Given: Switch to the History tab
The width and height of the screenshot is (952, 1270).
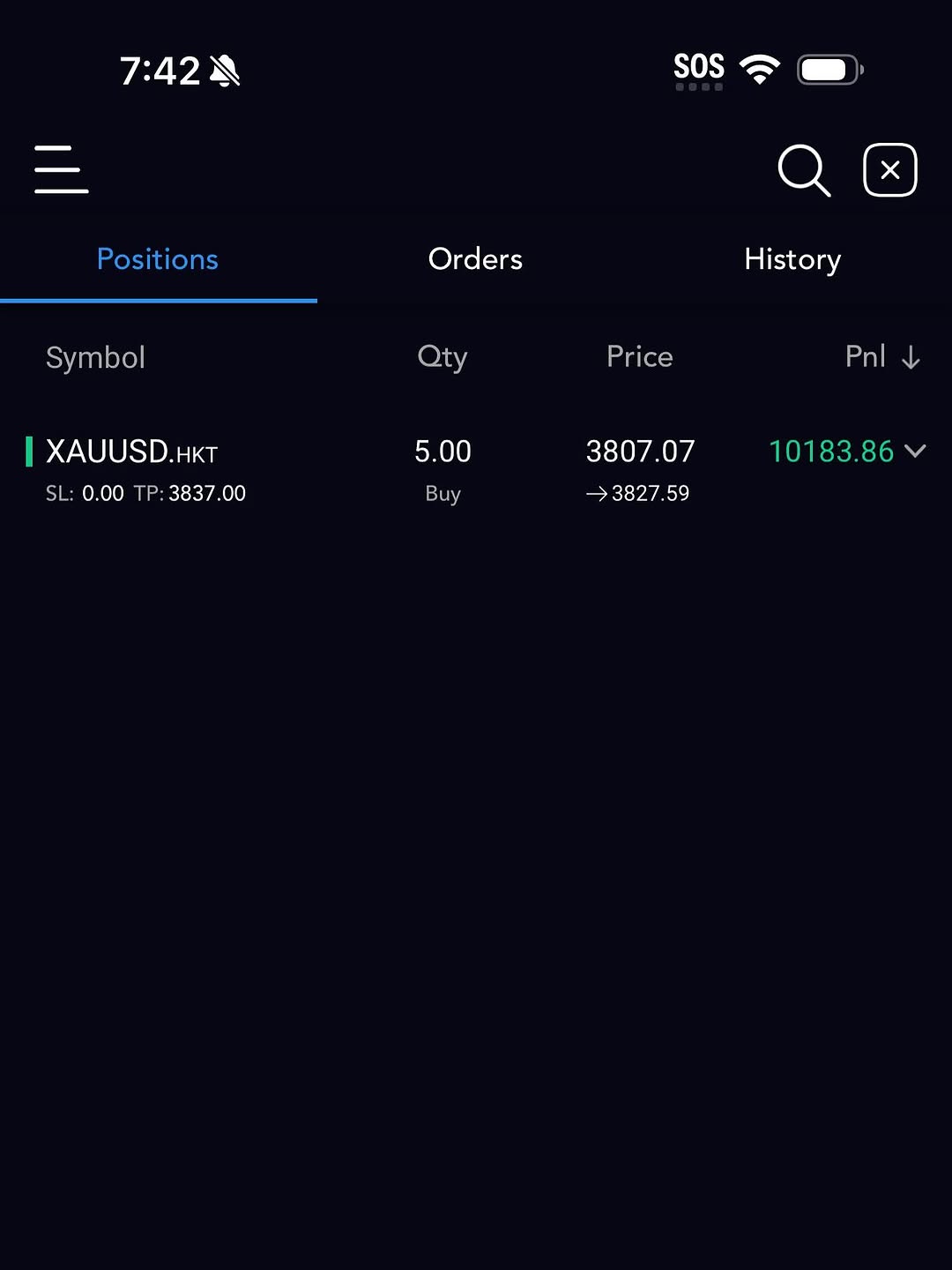Looking at the screenshot, I should 792,259.
